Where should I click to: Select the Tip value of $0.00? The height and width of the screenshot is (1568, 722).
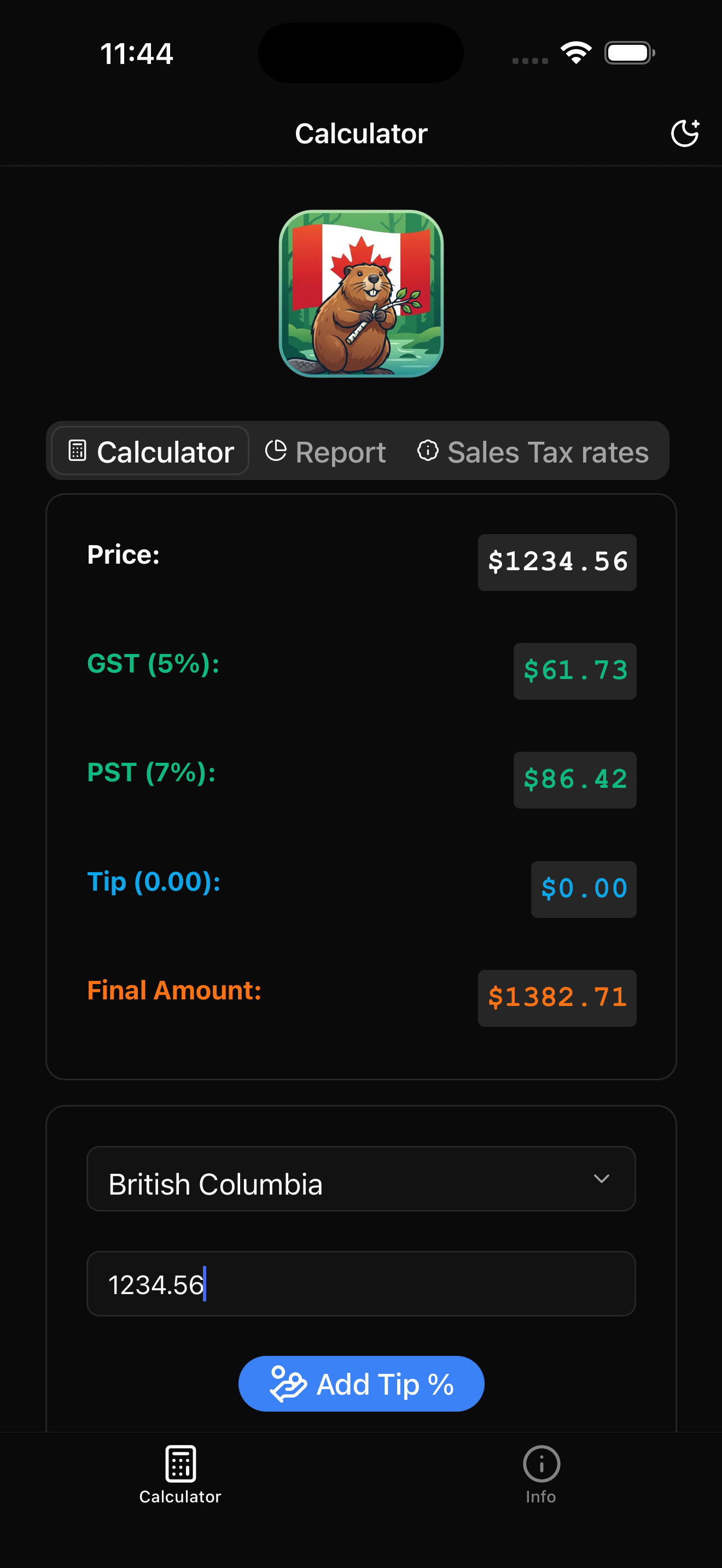point(583,888)
